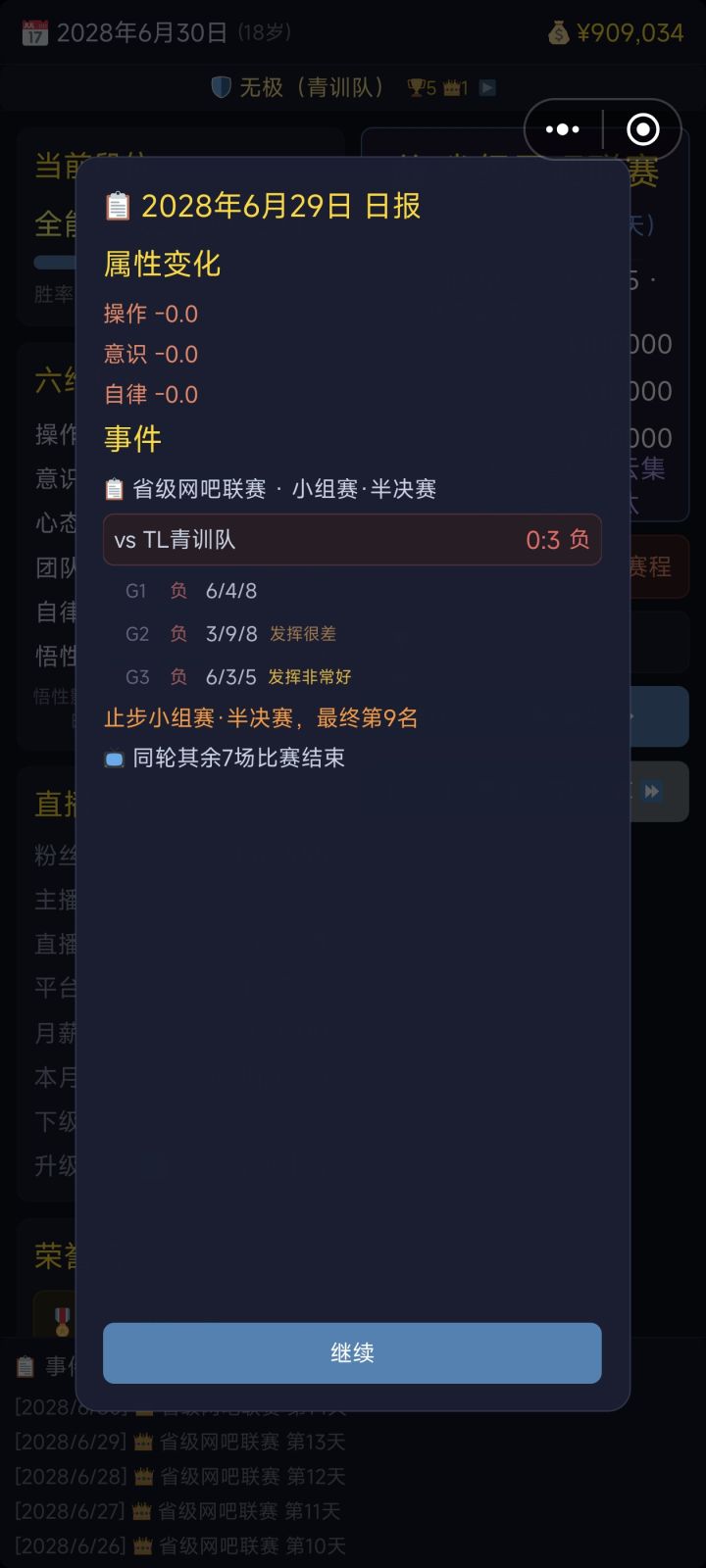This screenshot has height=1568, width=706.
Task: Click the money bag icon near ¥909,034
Action: pos(559,32)
